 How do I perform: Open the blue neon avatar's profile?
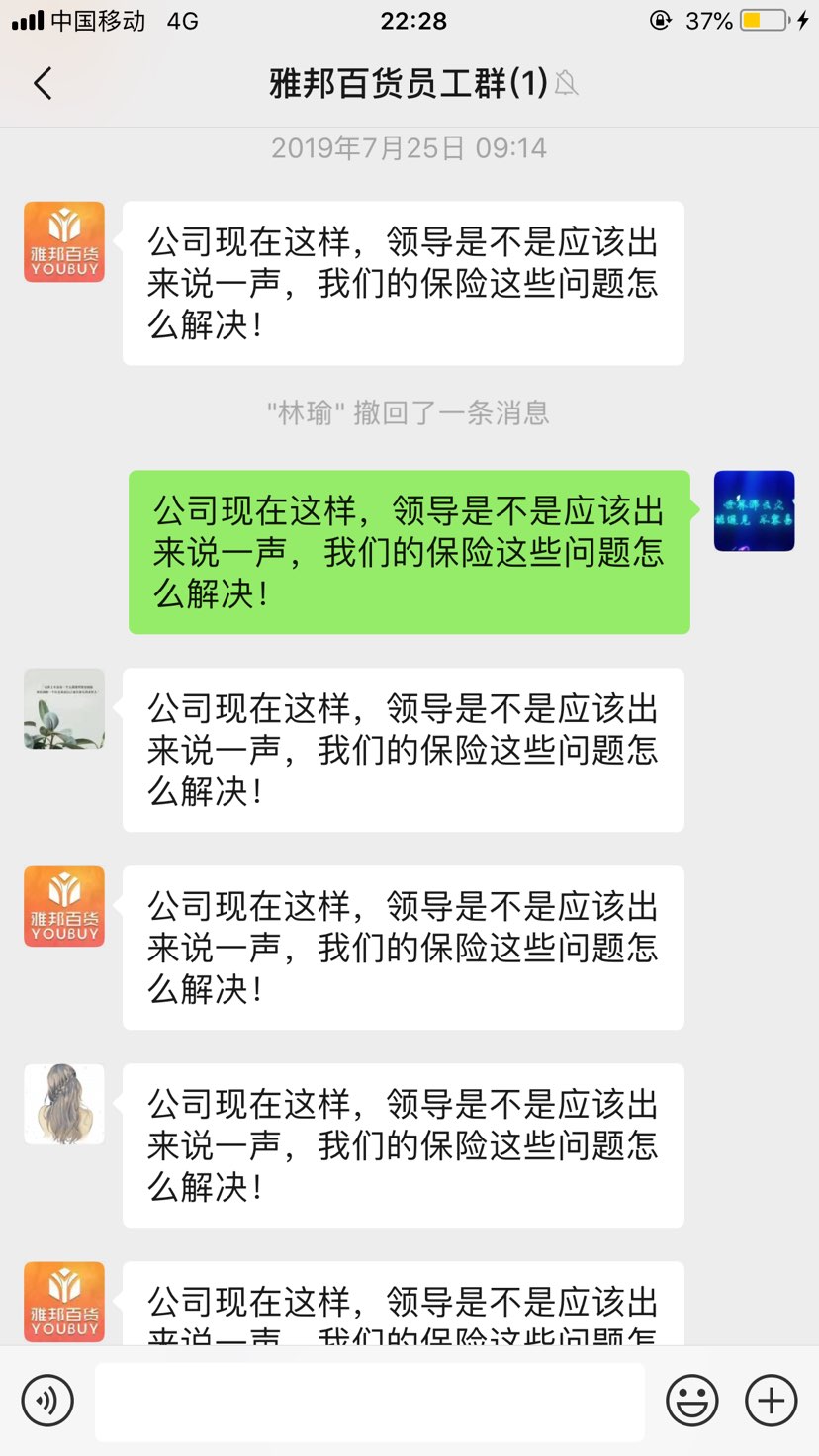pos(754,510)
